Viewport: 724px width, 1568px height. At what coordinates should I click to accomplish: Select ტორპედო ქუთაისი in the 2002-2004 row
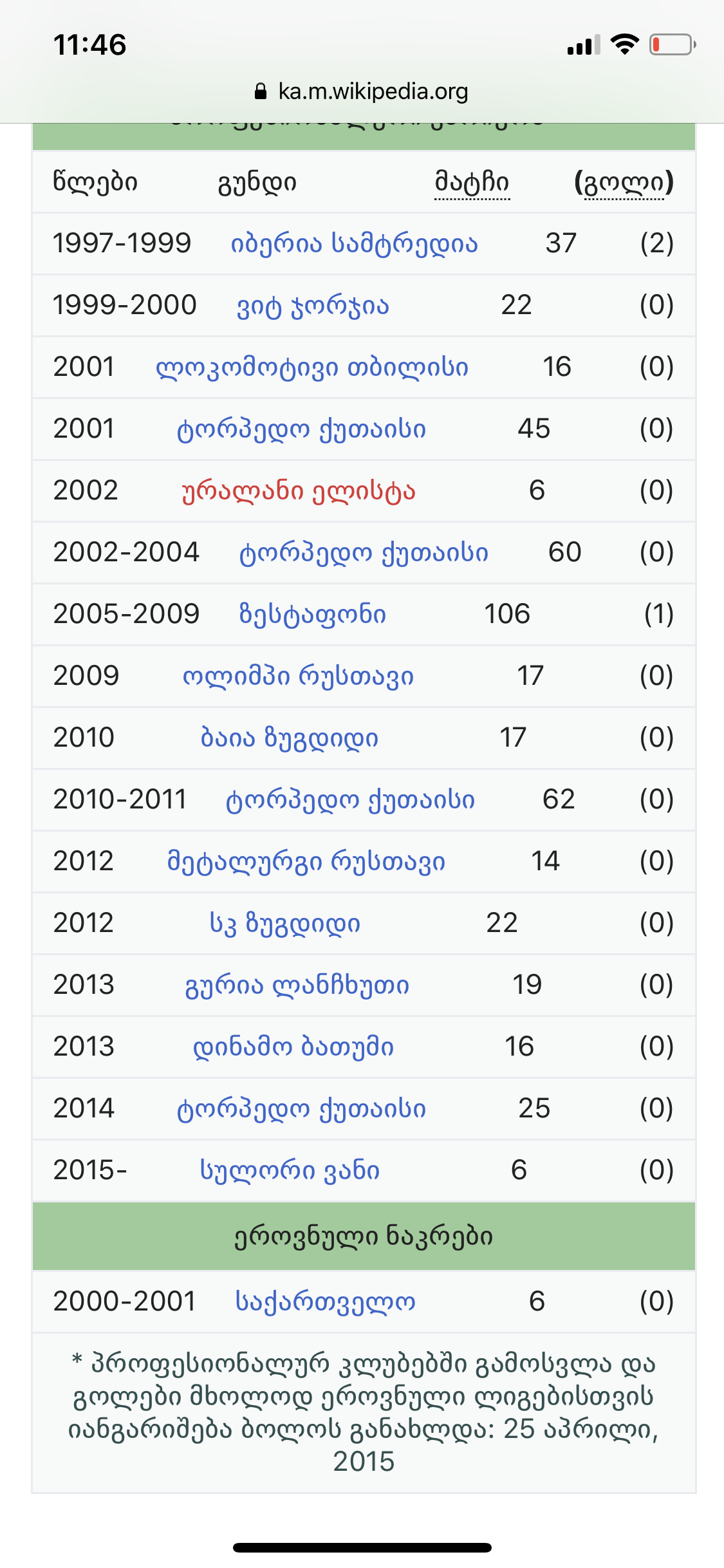[364, 553]
